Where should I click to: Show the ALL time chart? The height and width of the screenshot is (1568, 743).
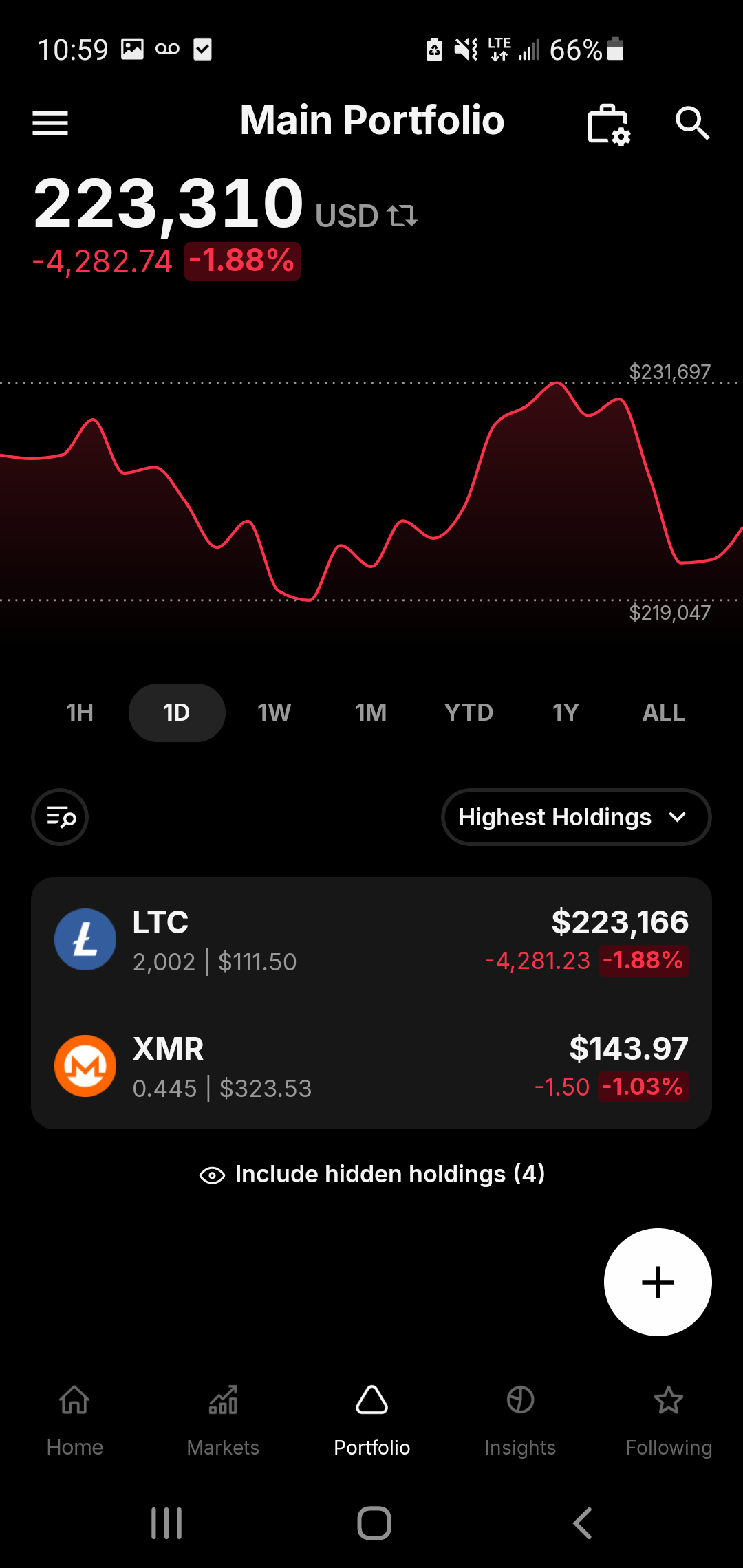pos(663,712)
